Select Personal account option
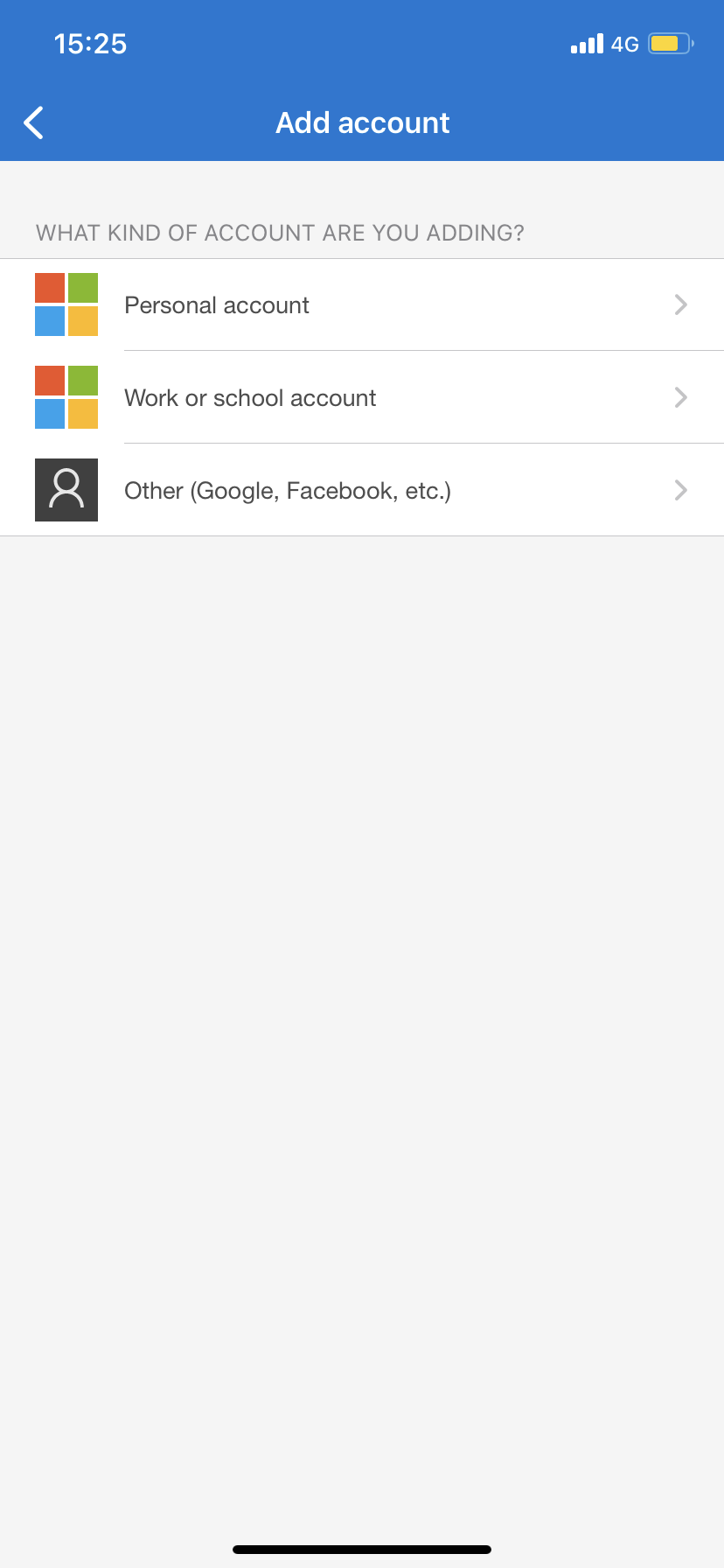This screenshot has width=724, height=1568. point(362,304)
